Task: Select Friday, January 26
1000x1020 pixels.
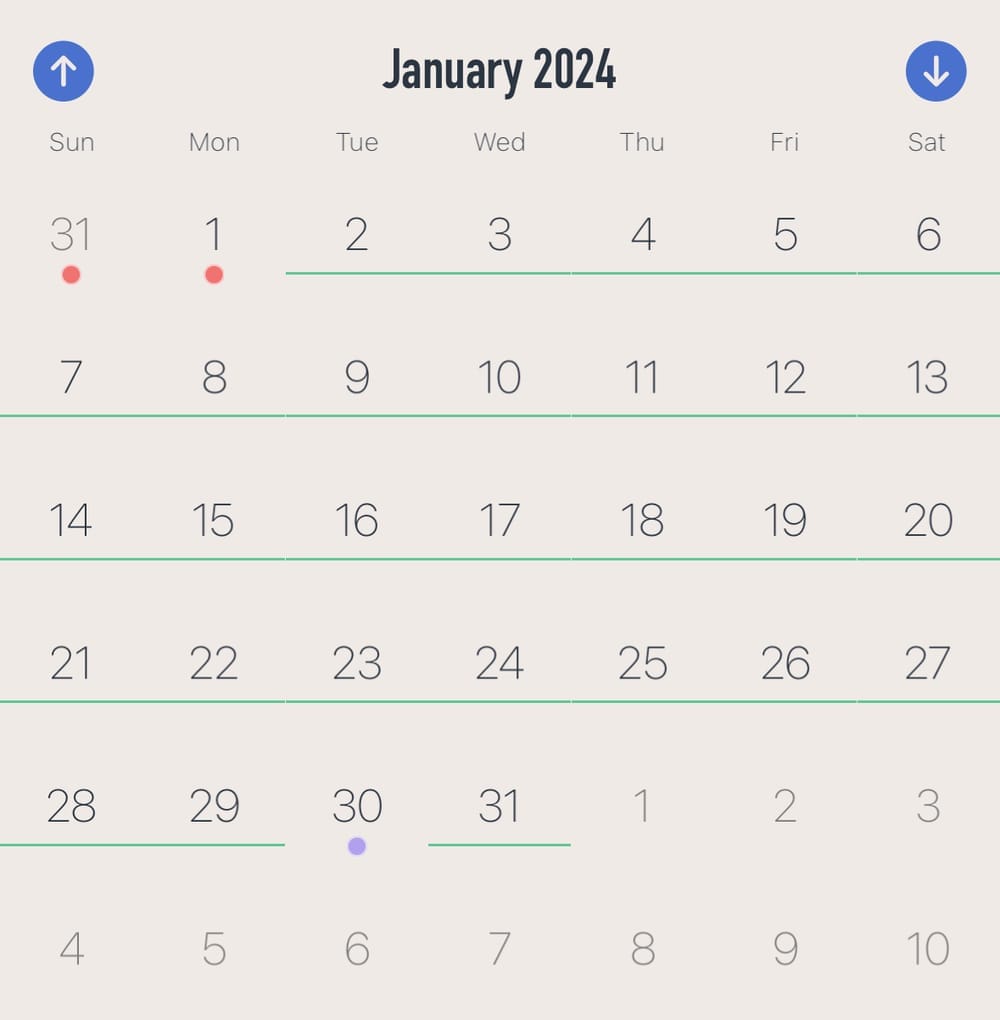Action: click(x=785, y=663)
